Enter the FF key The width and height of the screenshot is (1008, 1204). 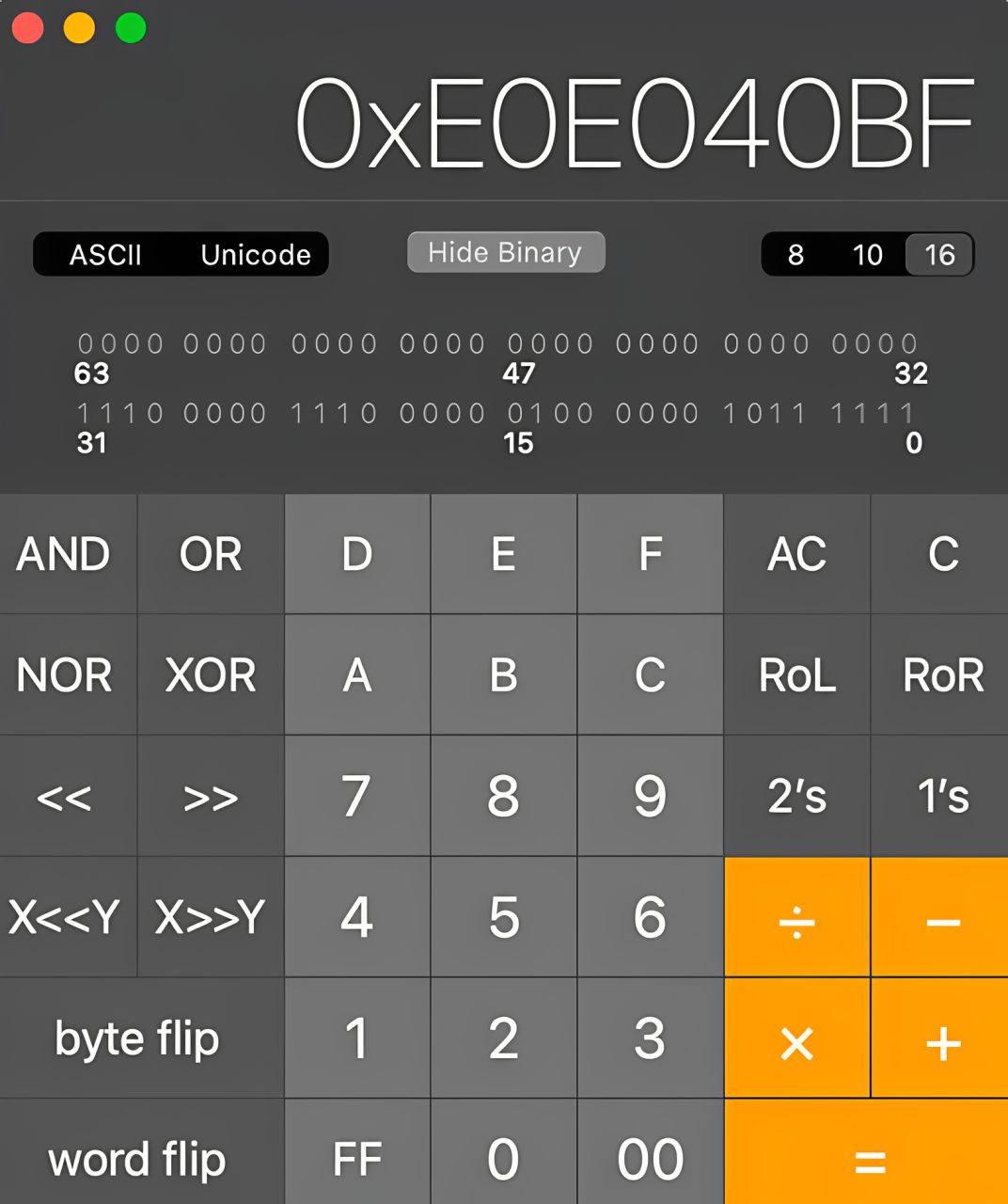357,1159
